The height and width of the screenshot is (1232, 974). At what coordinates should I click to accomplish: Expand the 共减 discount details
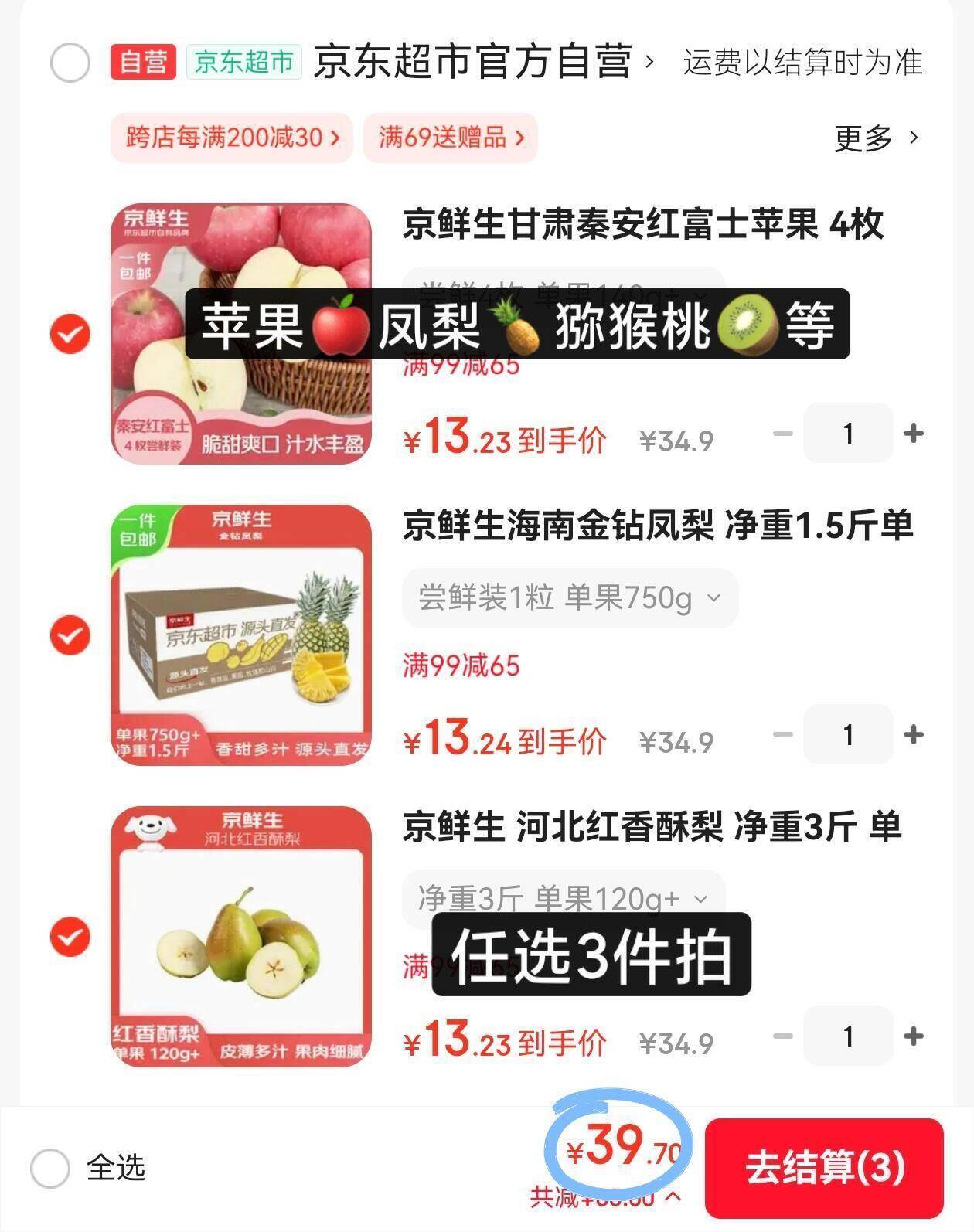[x=606, y=1198]
